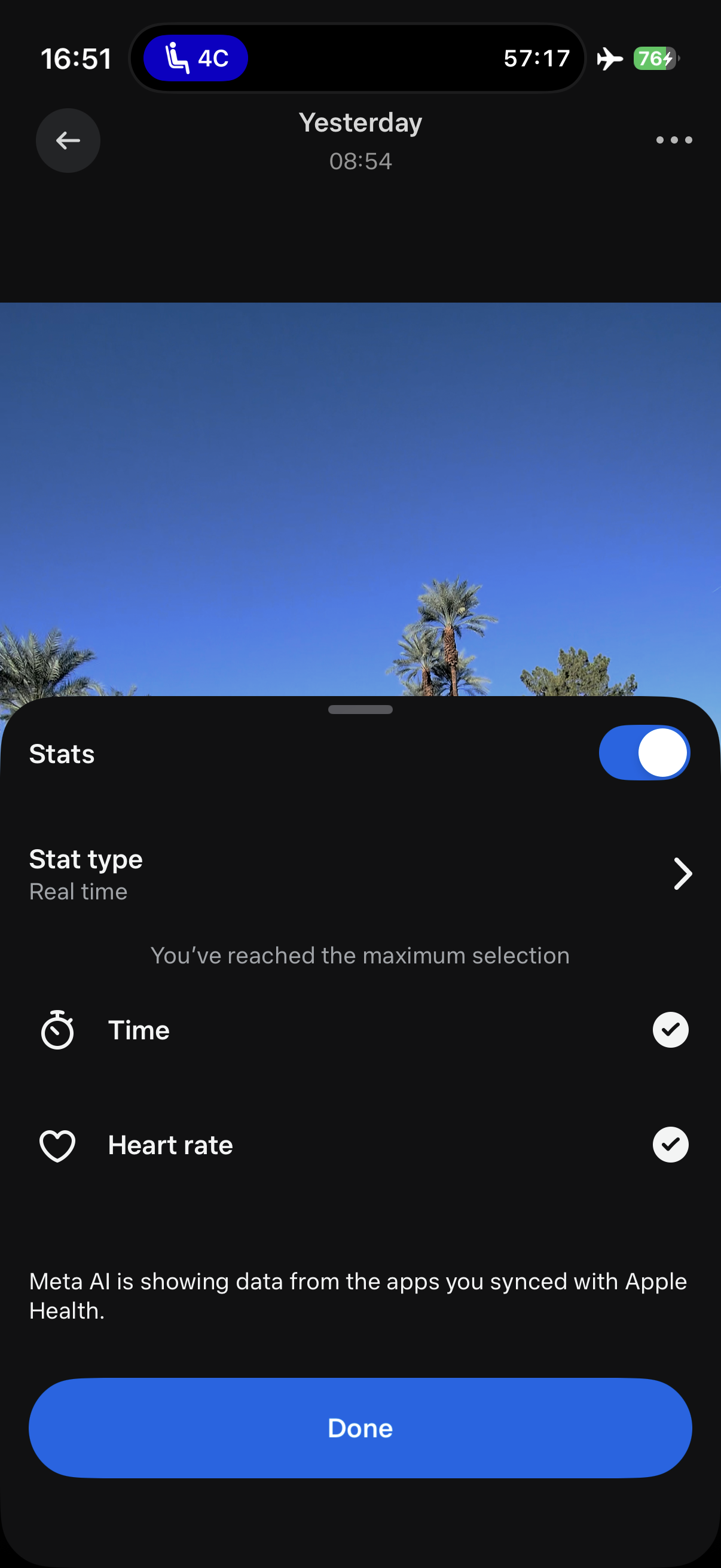Confirm selection with Done

(360, 1428)
